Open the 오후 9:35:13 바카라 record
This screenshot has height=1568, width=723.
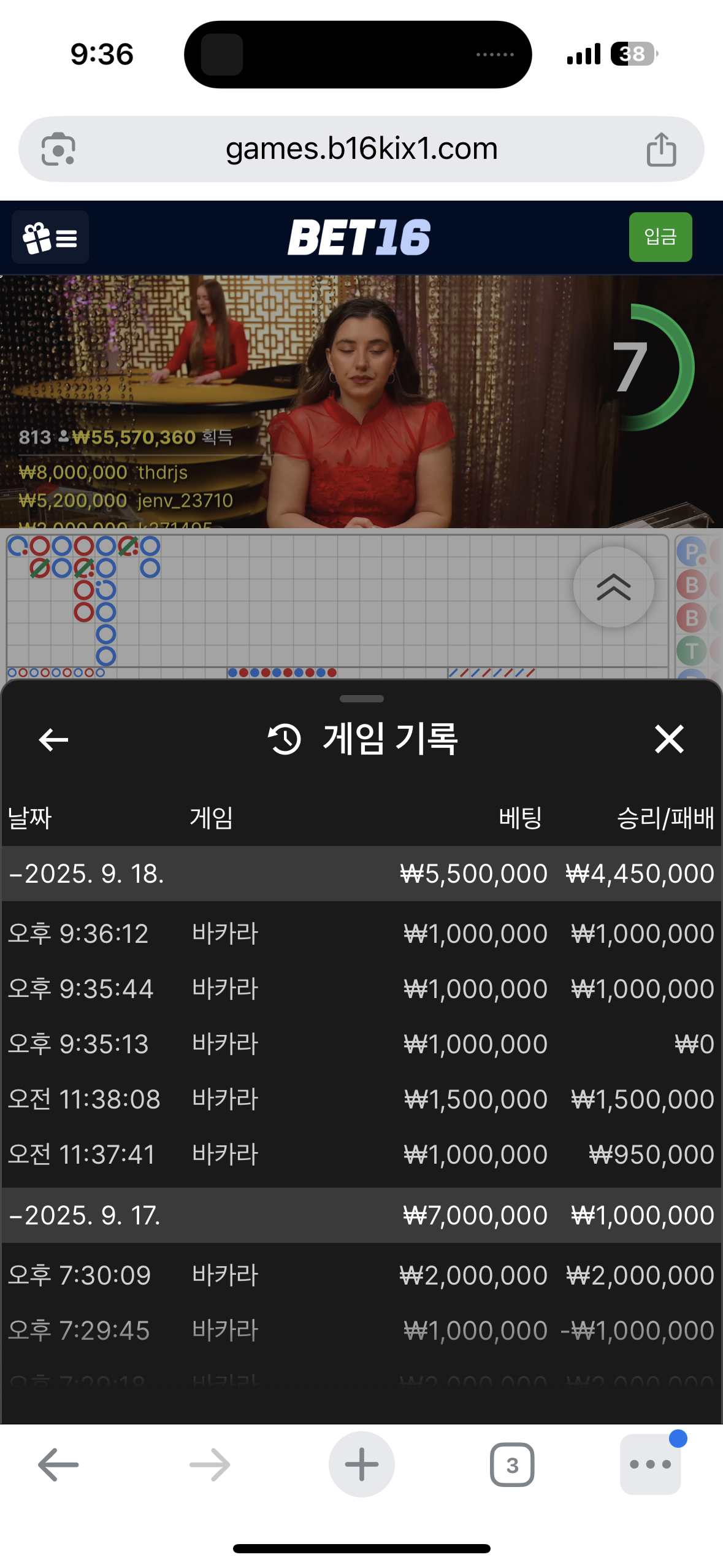361,1044
